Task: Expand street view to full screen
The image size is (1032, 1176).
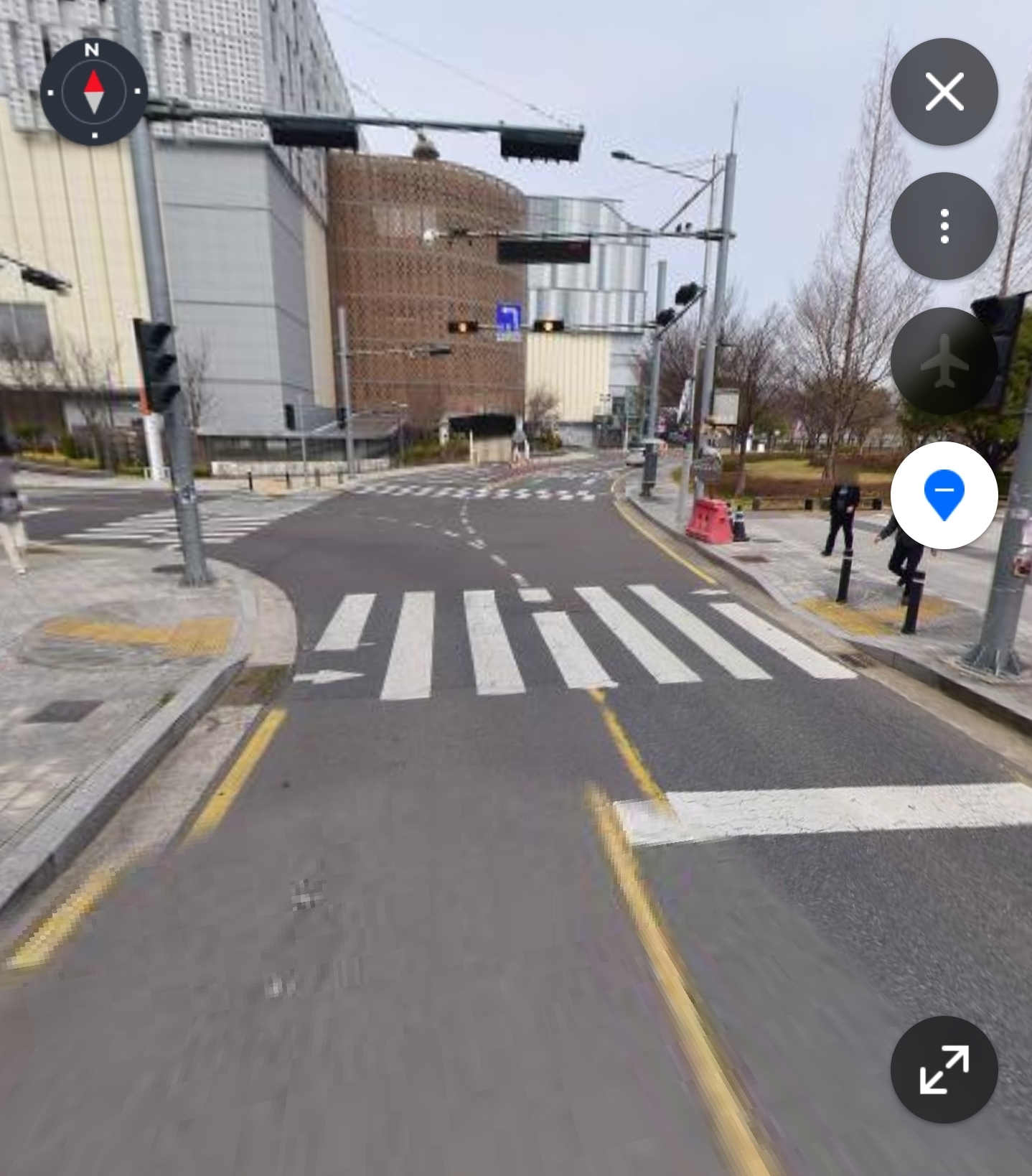Action: [944, 1070]
